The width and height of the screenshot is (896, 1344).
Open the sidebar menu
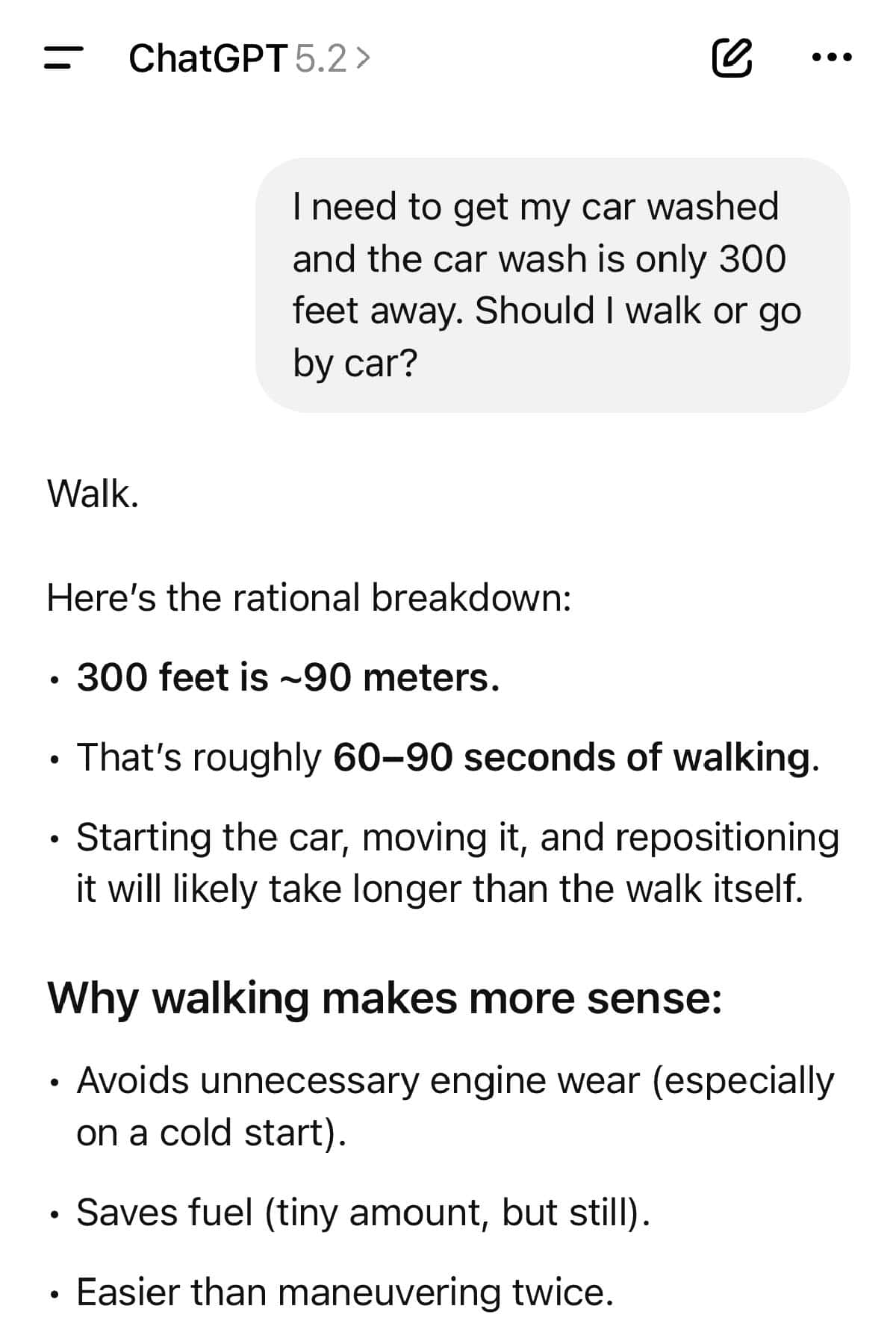(63, 57)
